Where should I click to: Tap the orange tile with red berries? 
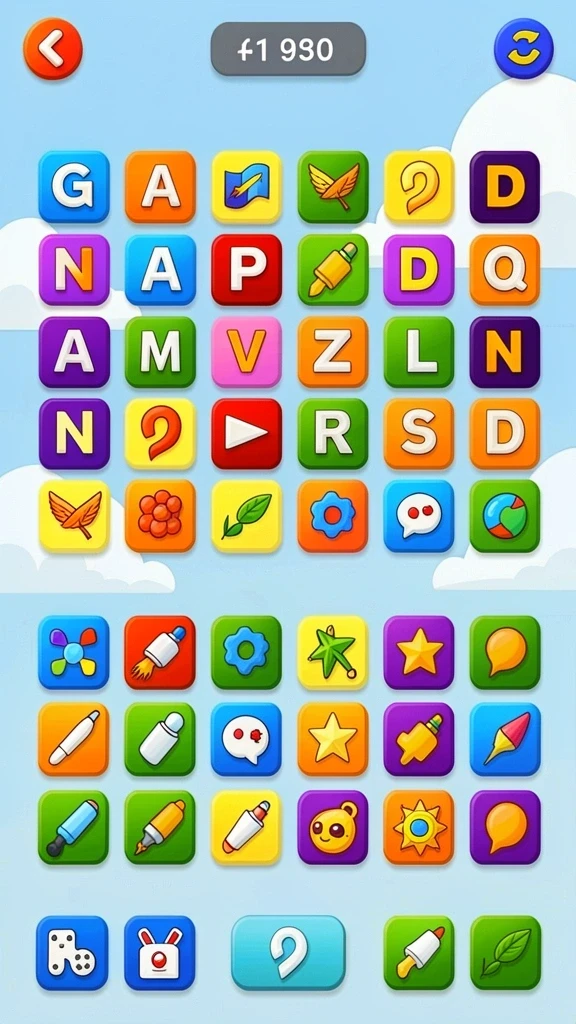[160, 516]
